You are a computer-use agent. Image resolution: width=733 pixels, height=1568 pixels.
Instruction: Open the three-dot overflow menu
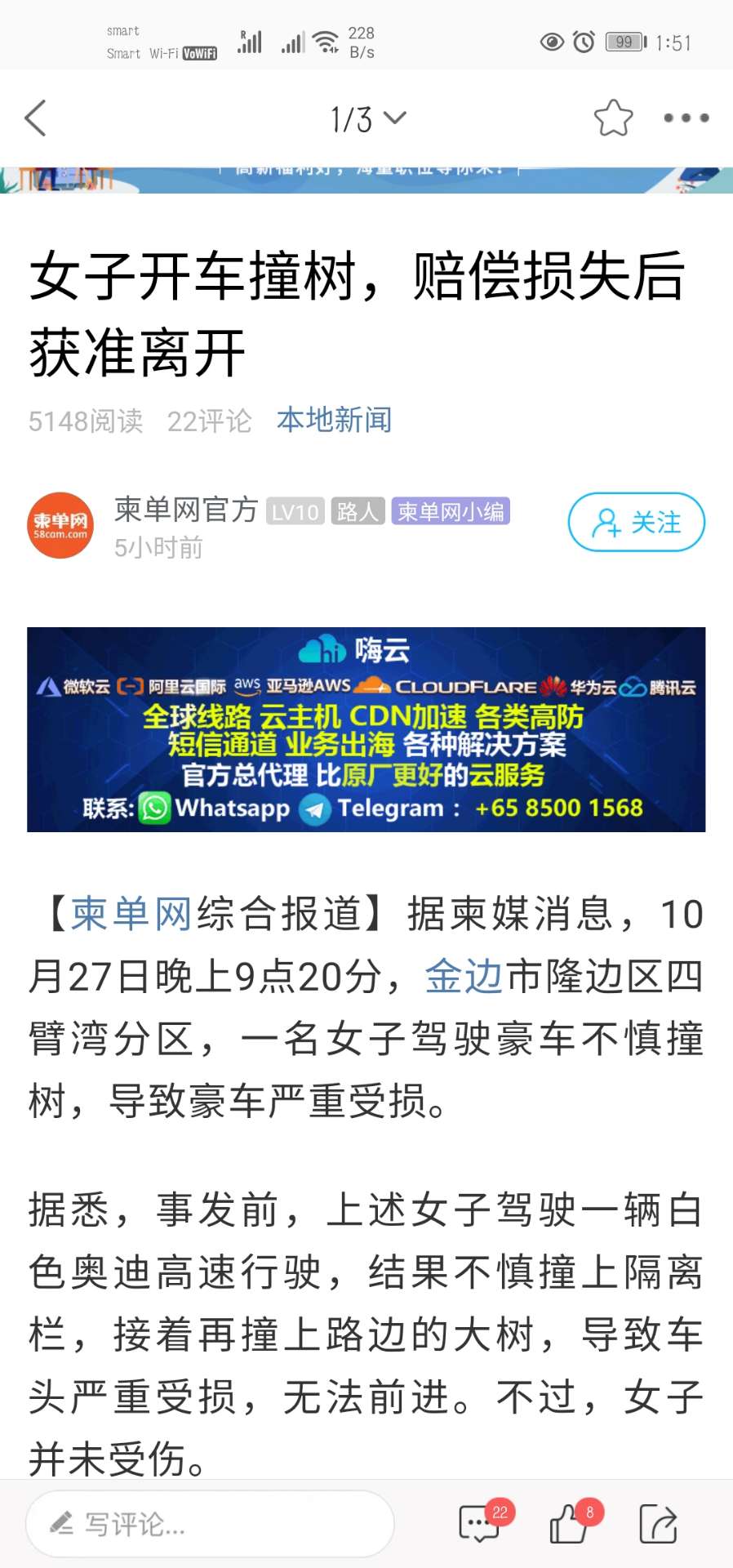[x=686, y=118]
